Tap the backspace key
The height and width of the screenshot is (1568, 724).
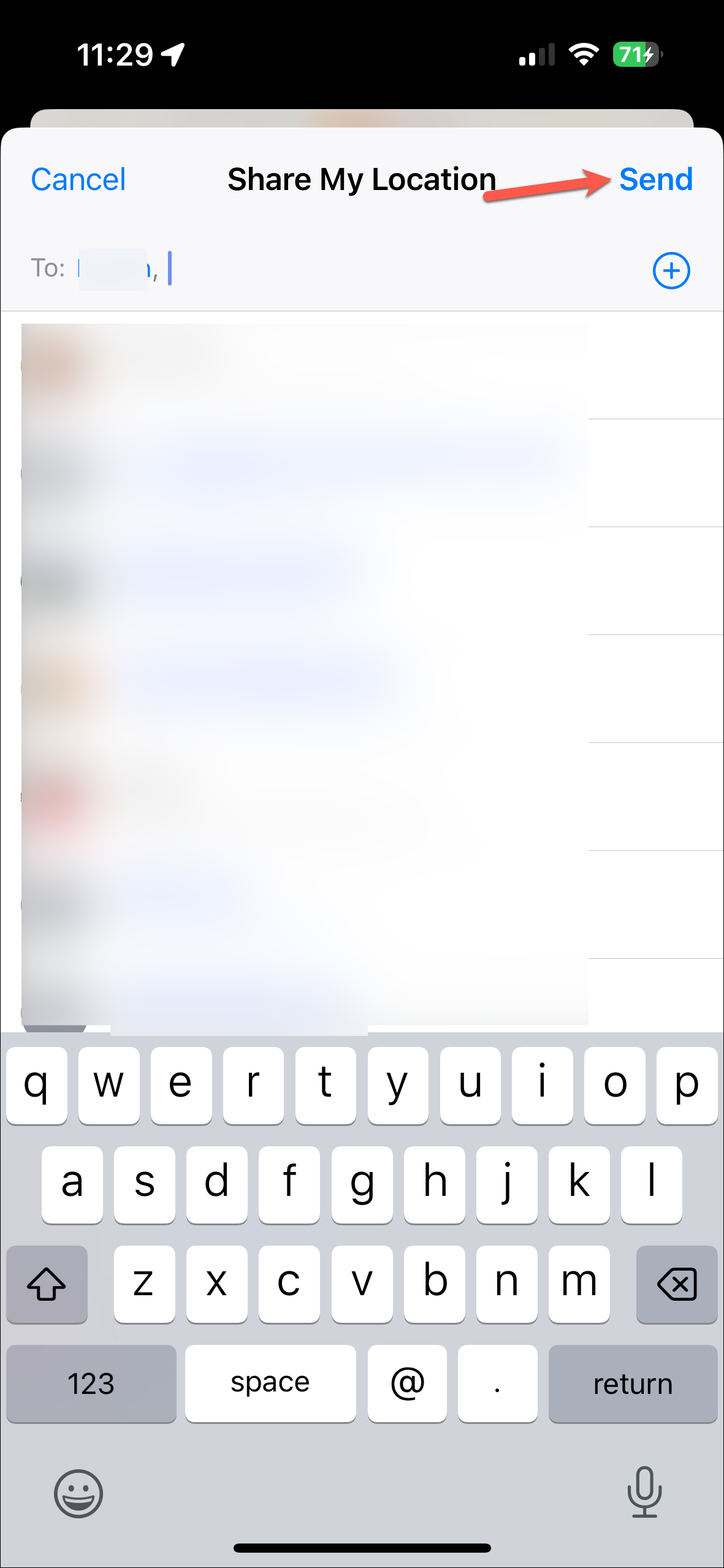tap(677, 1284)
